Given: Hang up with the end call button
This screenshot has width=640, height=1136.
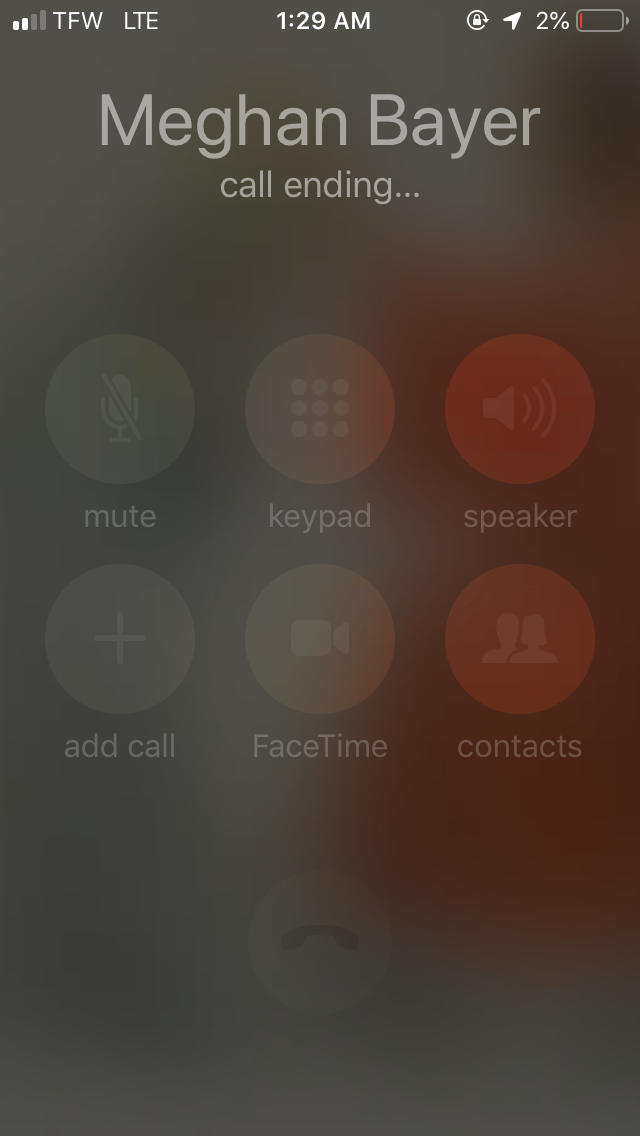Looking at the screenshot, I should (320, 941).
